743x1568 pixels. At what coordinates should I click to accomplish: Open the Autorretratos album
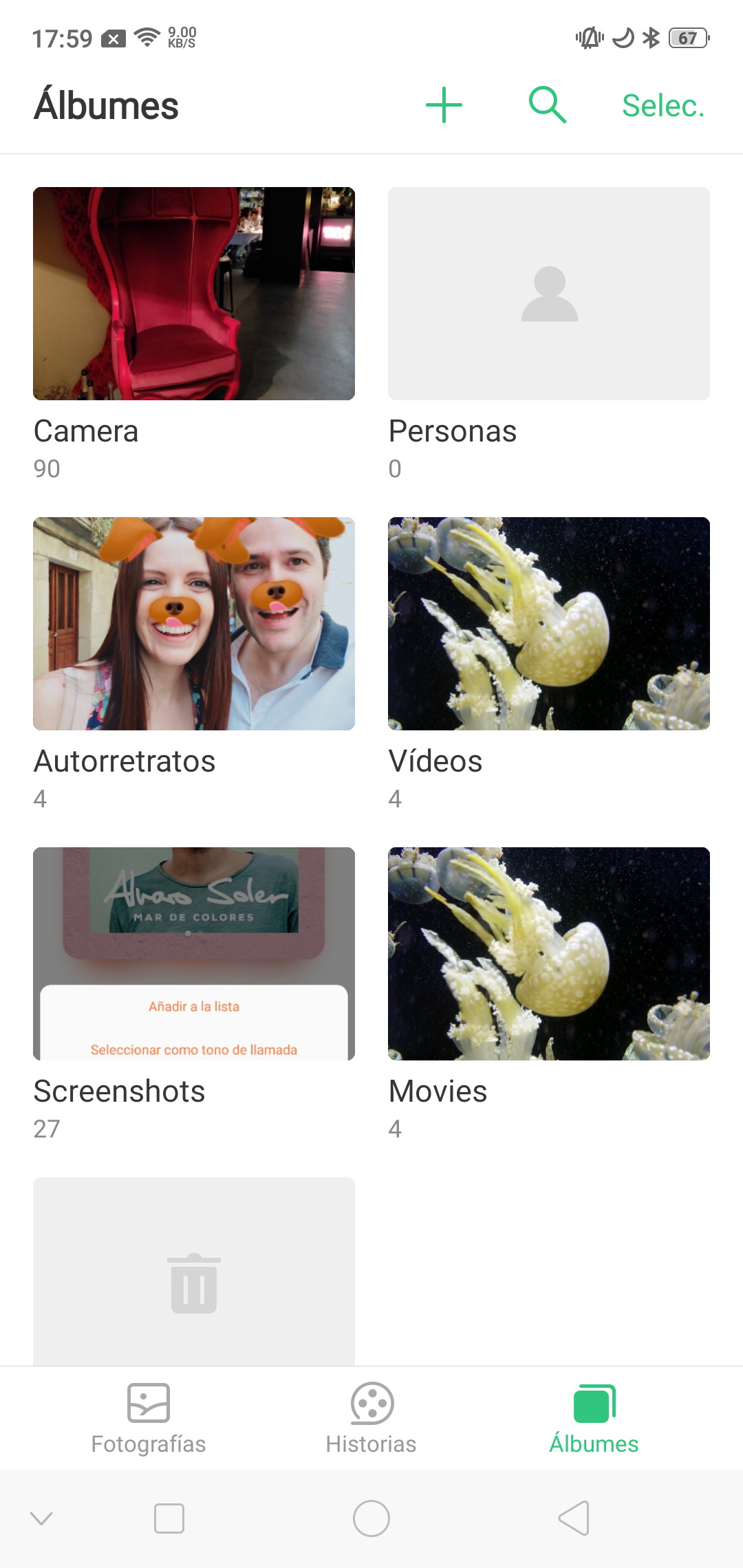(x=194, y=624)
